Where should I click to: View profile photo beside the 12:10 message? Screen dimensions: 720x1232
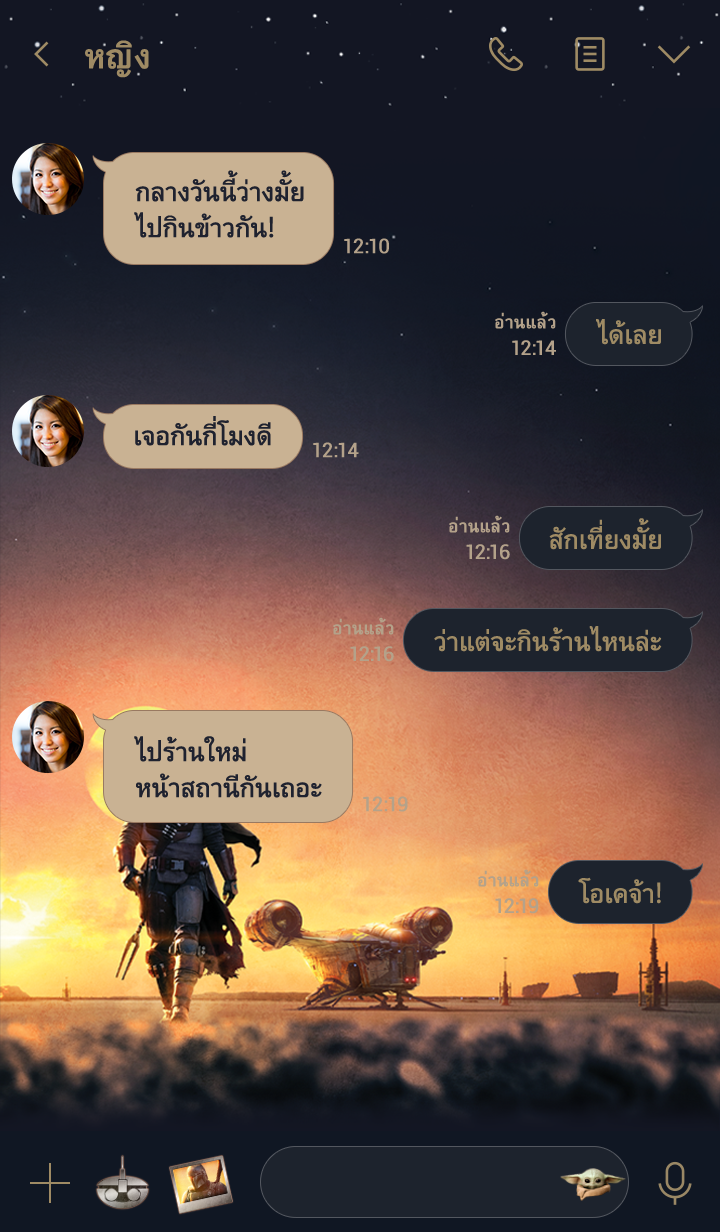[x=48, y=179]
